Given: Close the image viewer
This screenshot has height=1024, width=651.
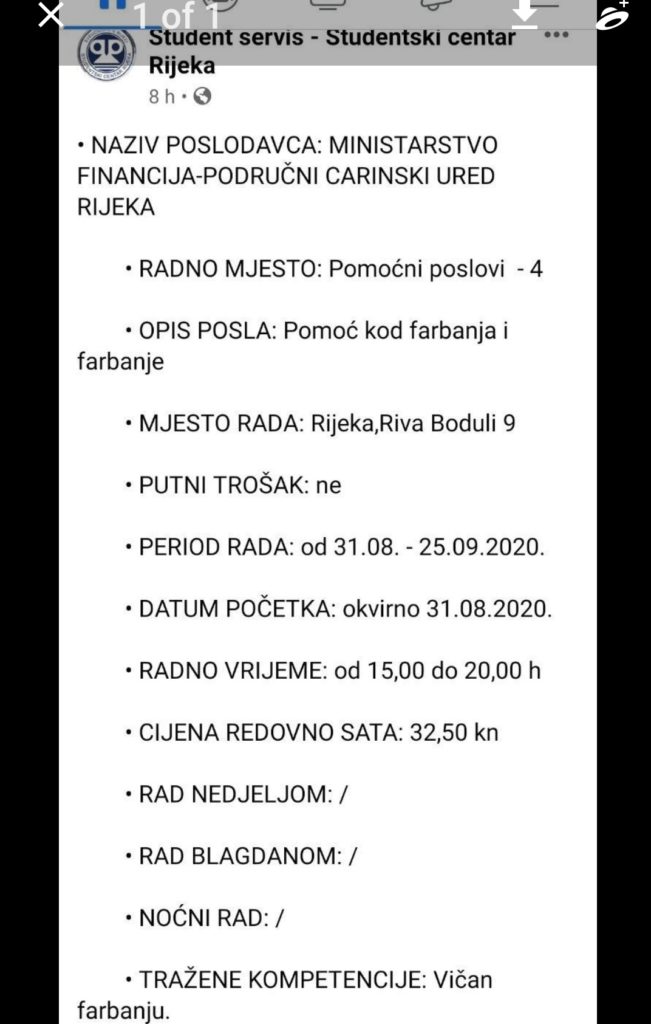Looking at the screenshot, I should tap(49, 16).
